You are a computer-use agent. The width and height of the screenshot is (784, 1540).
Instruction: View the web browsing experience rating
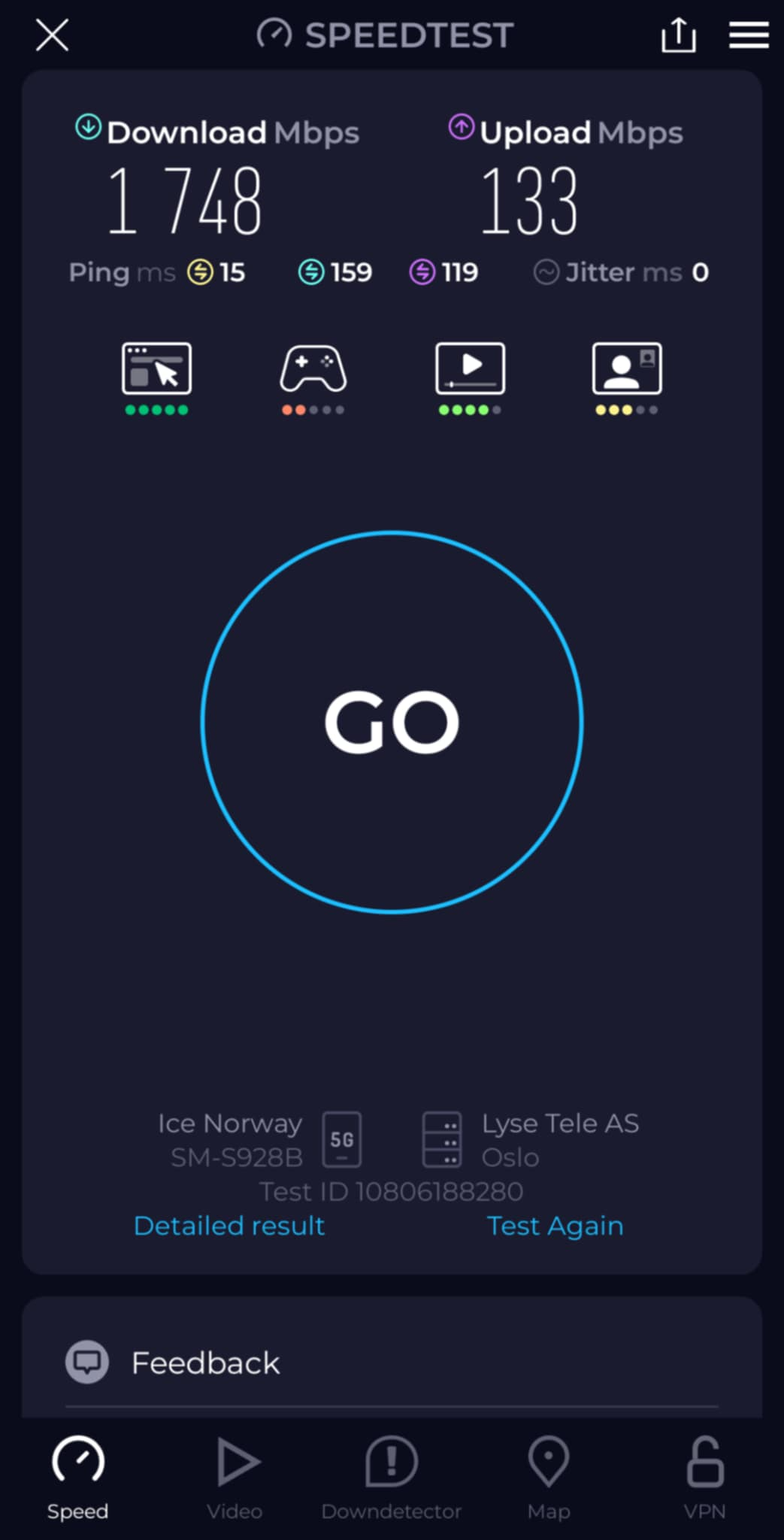(156, 379)
